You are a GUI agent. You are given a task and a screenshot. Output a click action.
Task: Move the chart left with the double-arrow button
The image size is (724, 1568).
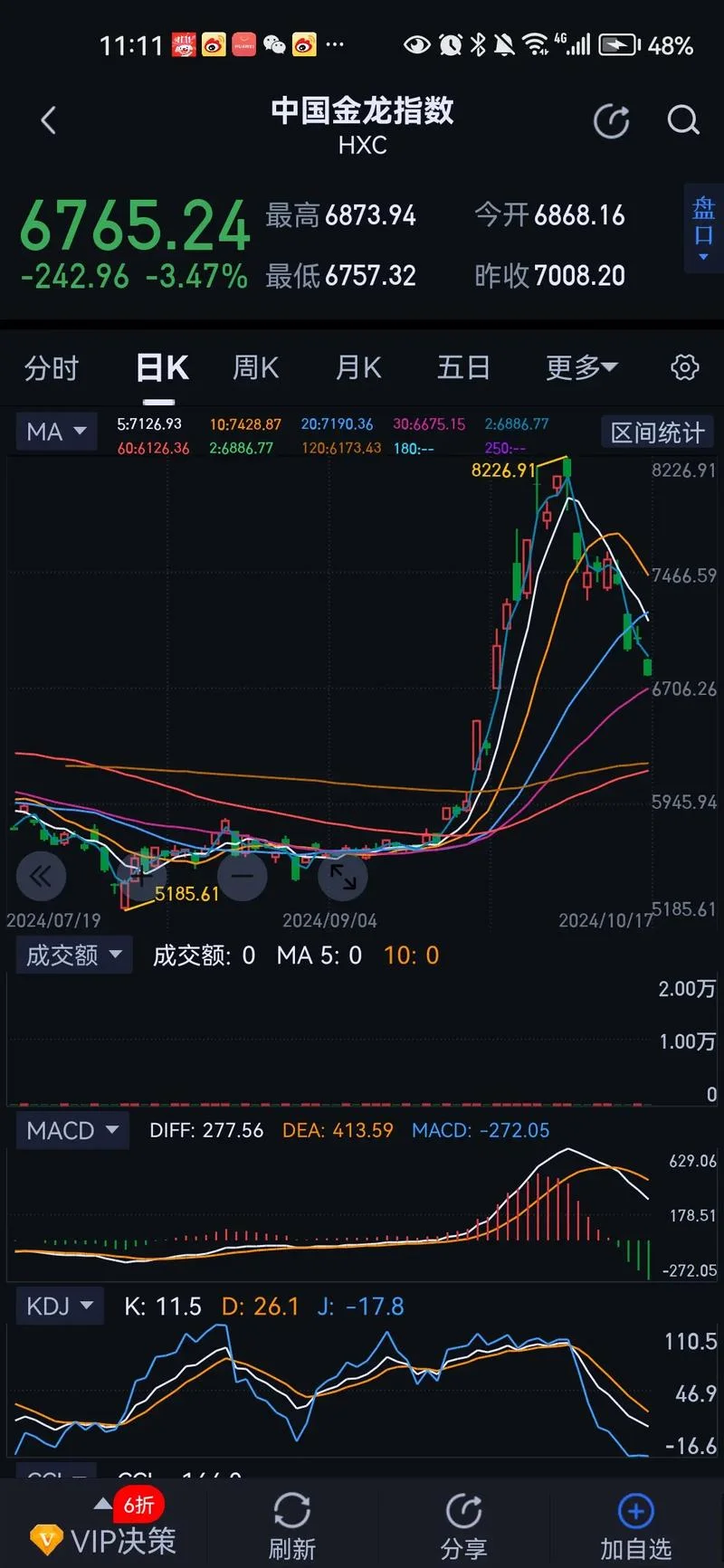pos(41,876)
